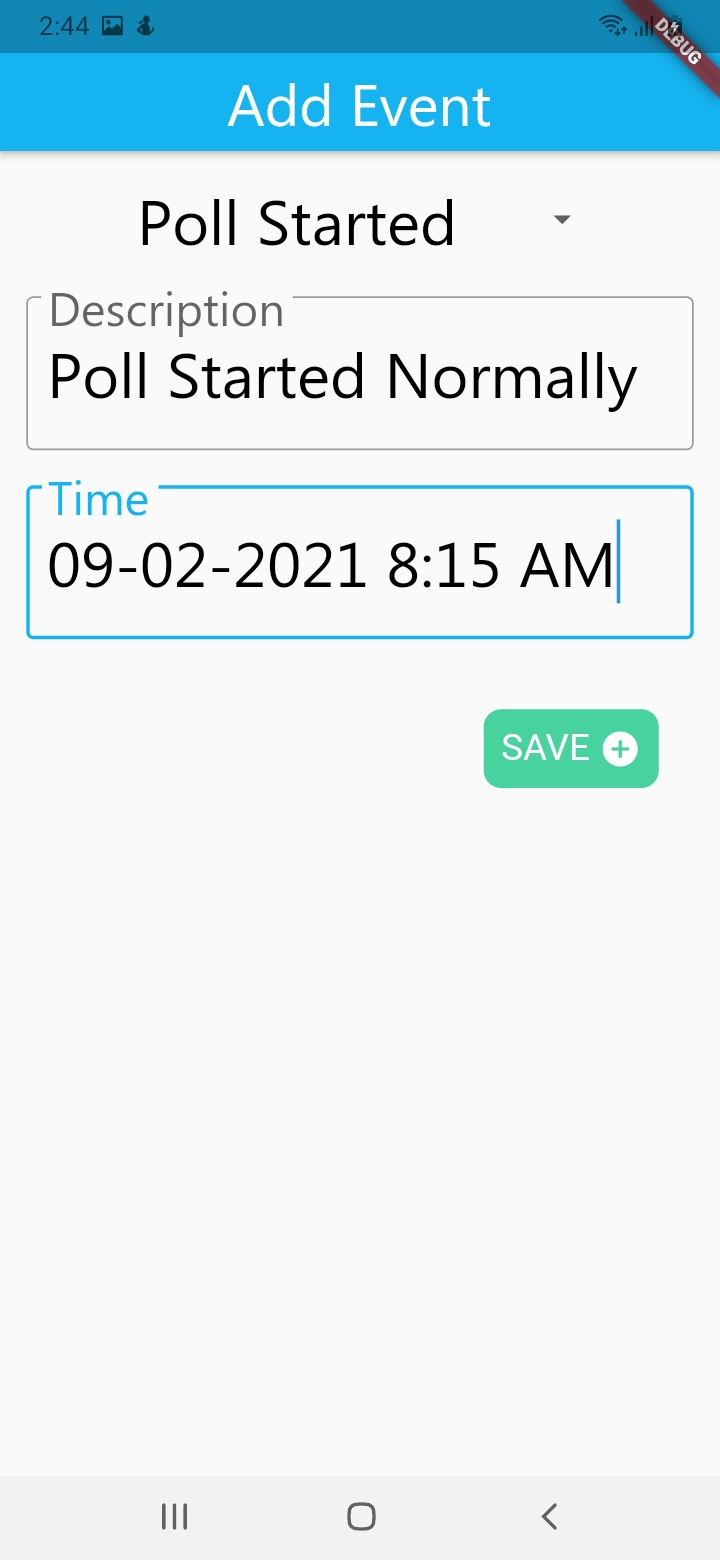Expand the Poll Started event type dropdown
This screenshot has height=1560, width=720.
[359, 222]
